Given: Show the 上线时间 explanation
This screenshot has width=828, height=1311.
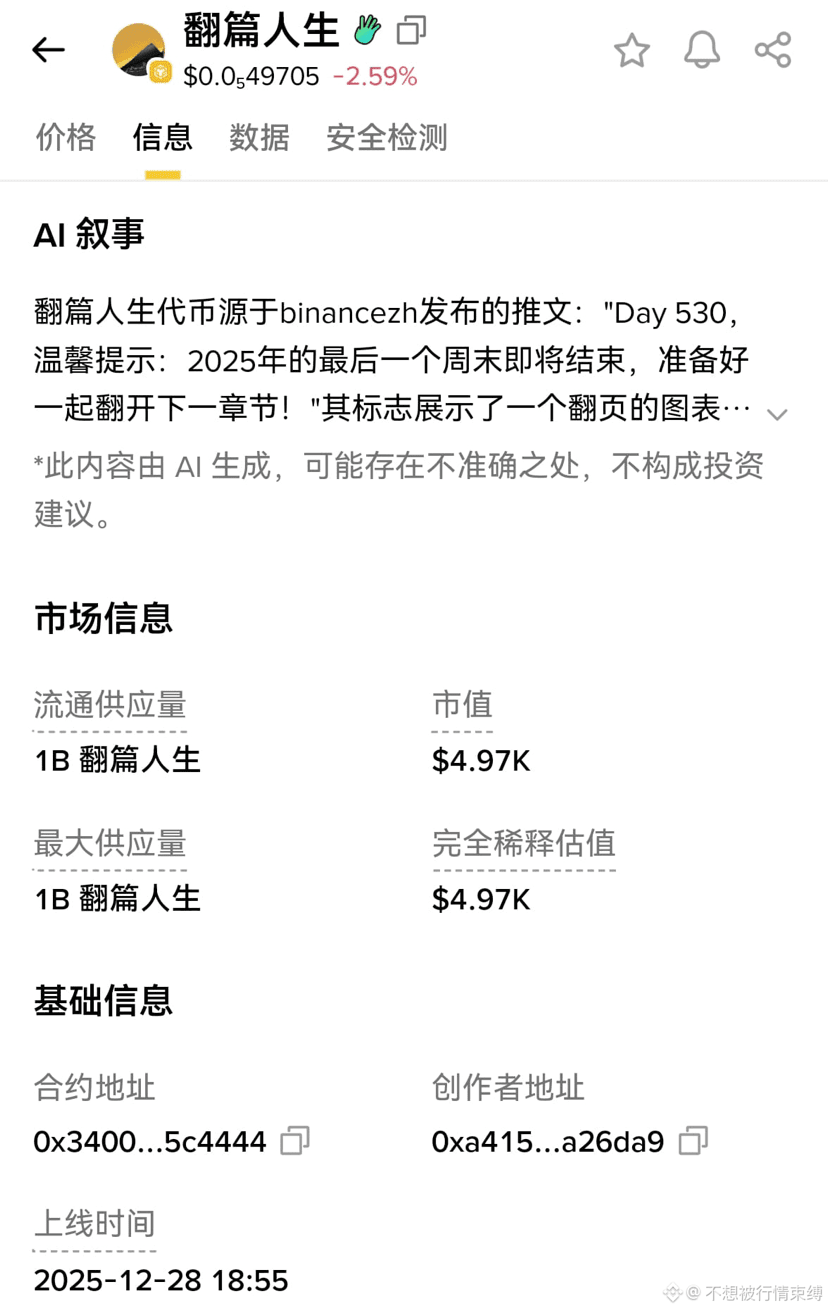Looking at the screenshot, I should pyautogui.click(x=94, y=1223).
